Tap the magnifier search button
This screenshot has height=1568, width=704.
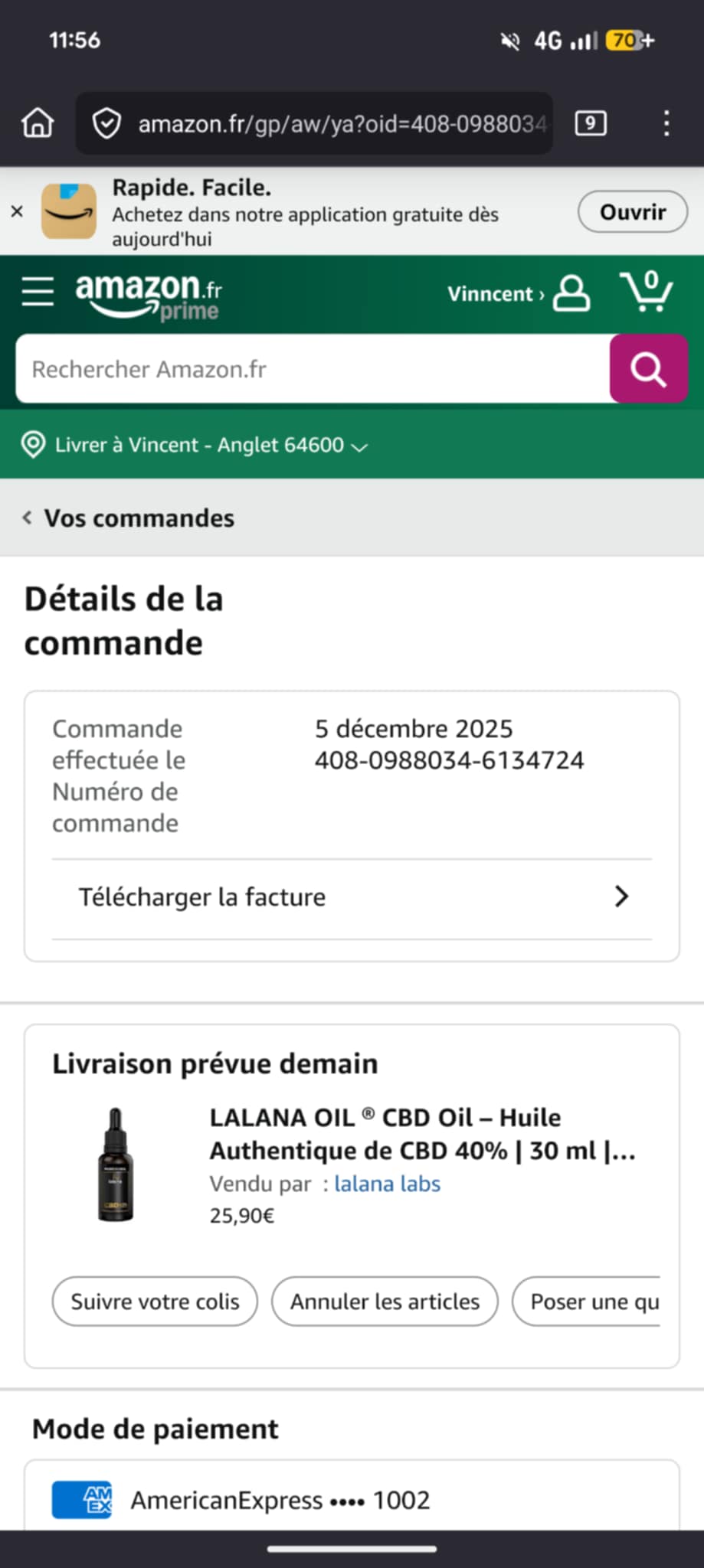pos(648,369)
